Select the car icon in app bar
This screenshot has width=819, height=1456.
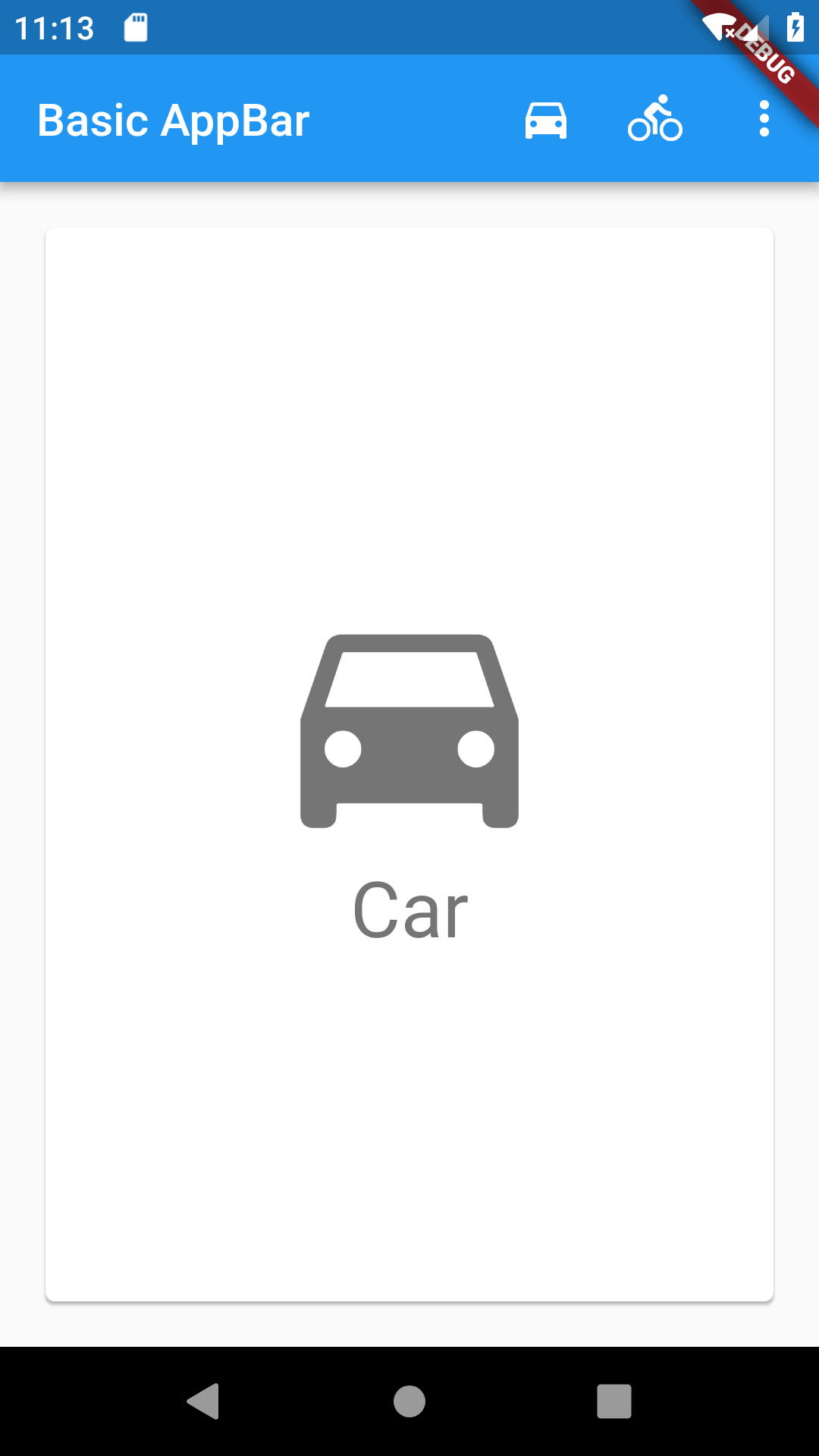click(545, 120)
